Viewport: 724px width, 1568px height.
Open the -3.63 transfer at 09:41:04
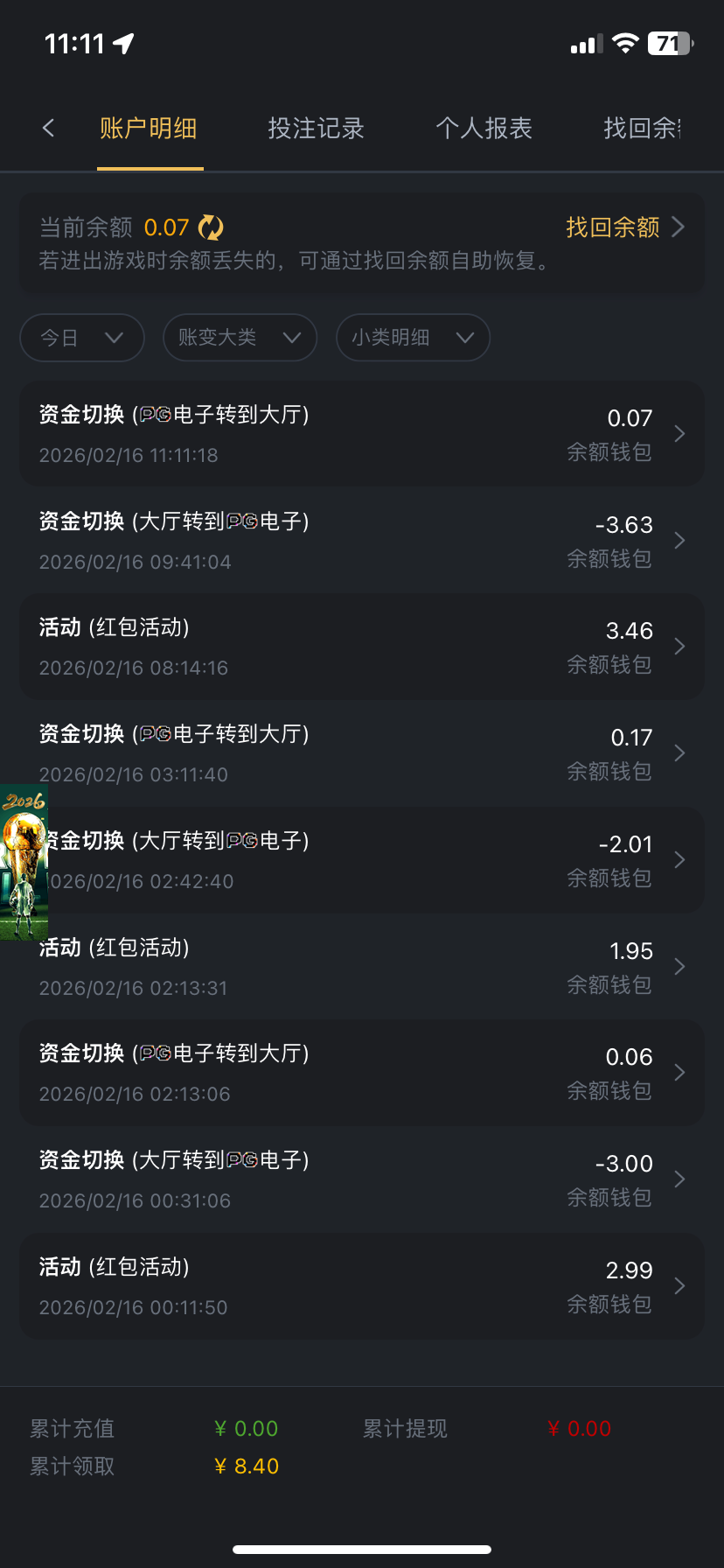pyautogui.click(x=361, y=541)
